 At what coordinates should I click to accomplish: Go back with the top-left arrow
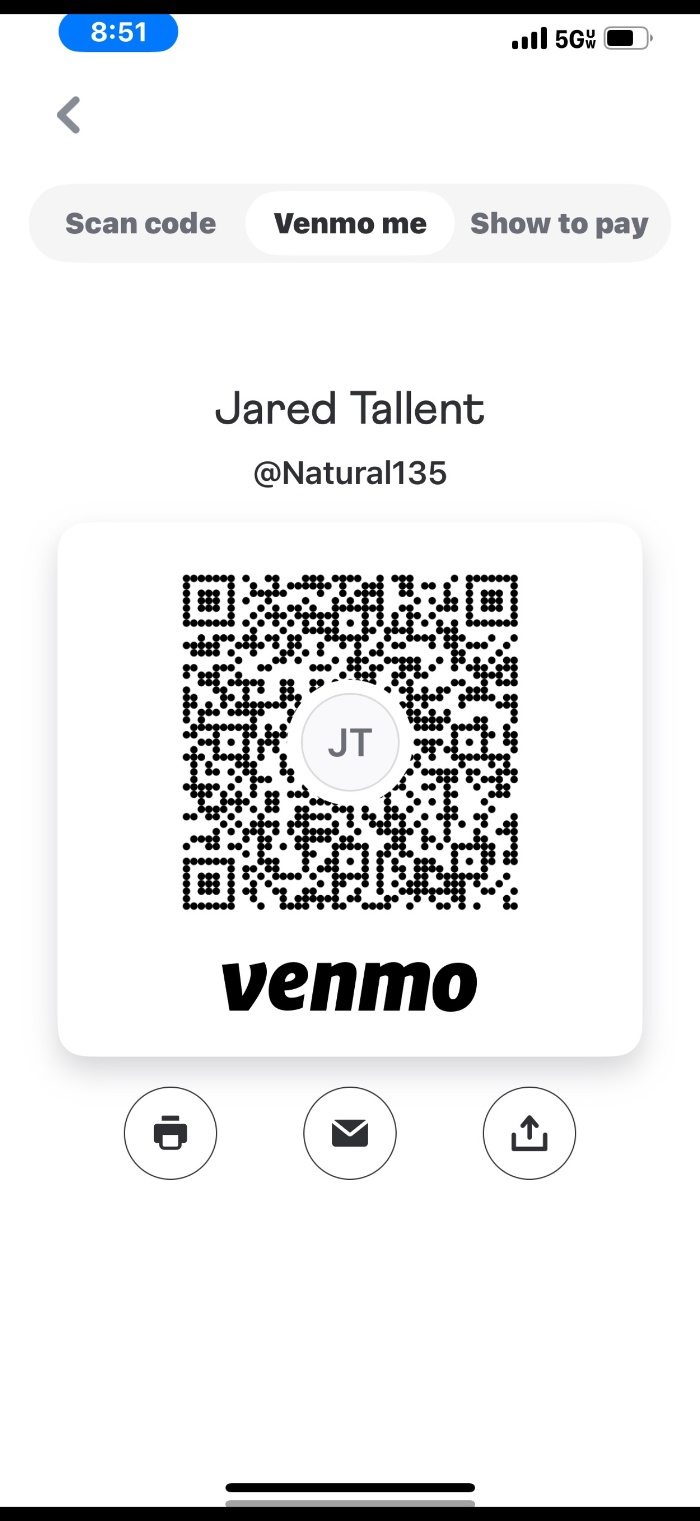[x=69, y=115]
